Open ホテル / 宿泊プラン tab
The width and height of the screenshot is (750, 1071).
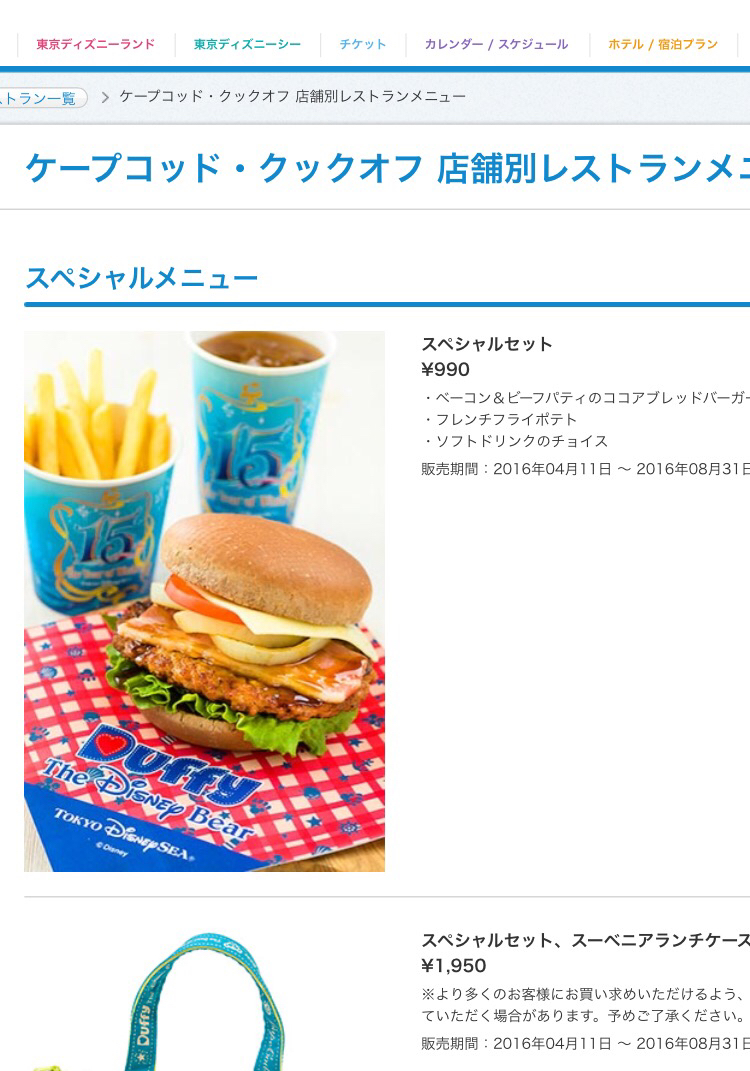click(663, 44)
